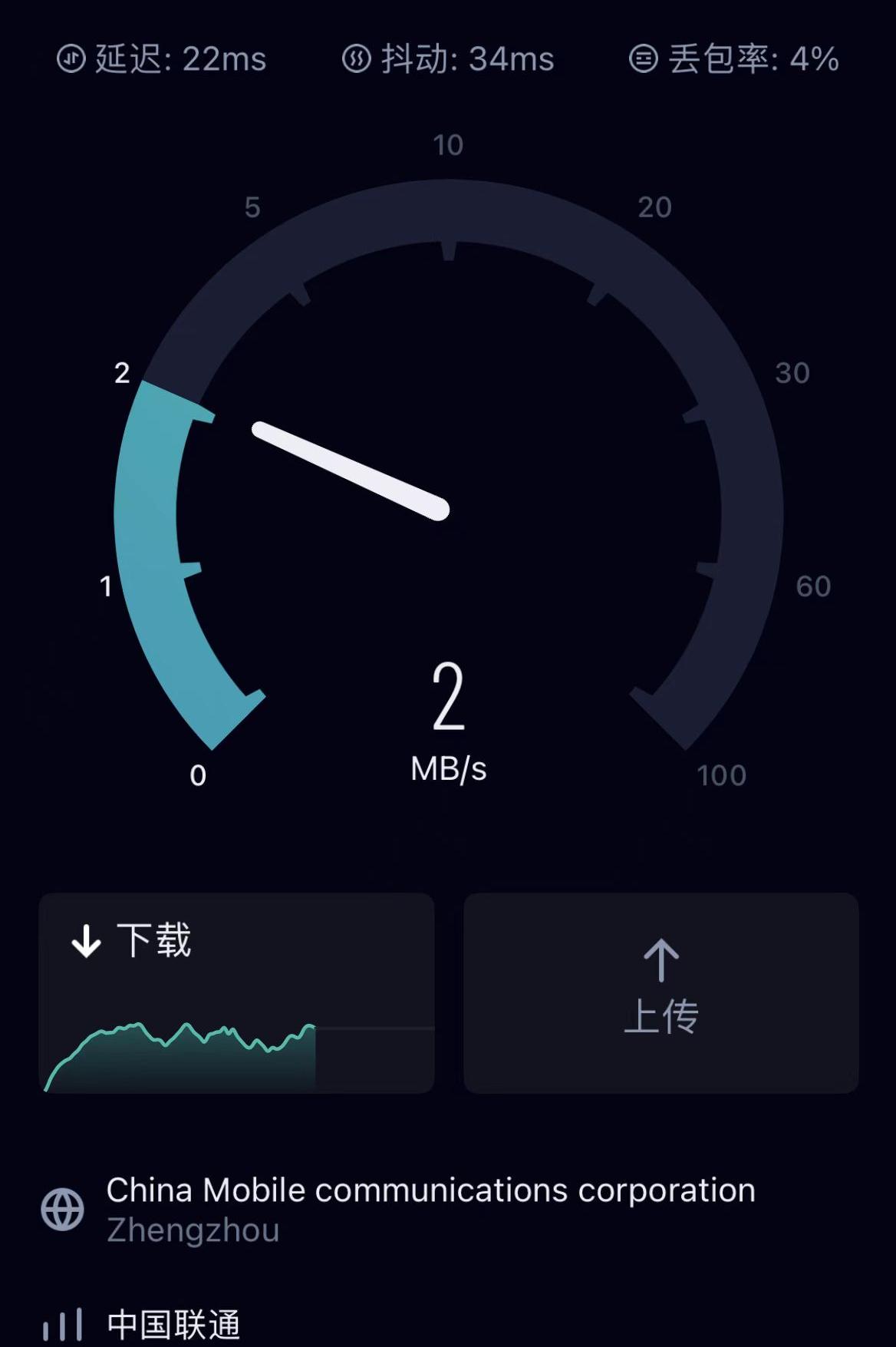Click the signal bars icon beside 中国联通
896x1347 pixels.
[64, 1320]
